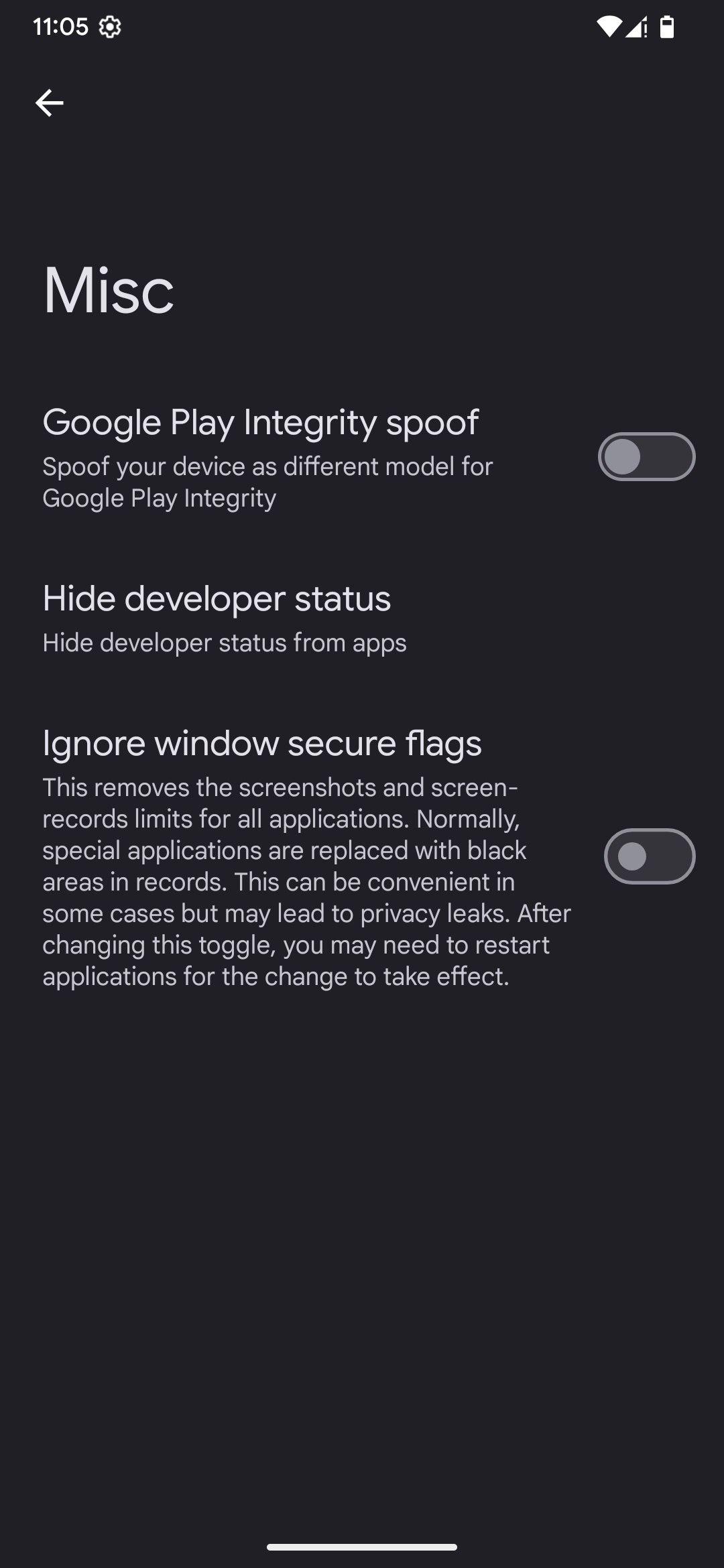The width and height of the screenshot is (724, 1568).
Task: Enable Google Play Integrity spoof switch
Action: point(646,457)
